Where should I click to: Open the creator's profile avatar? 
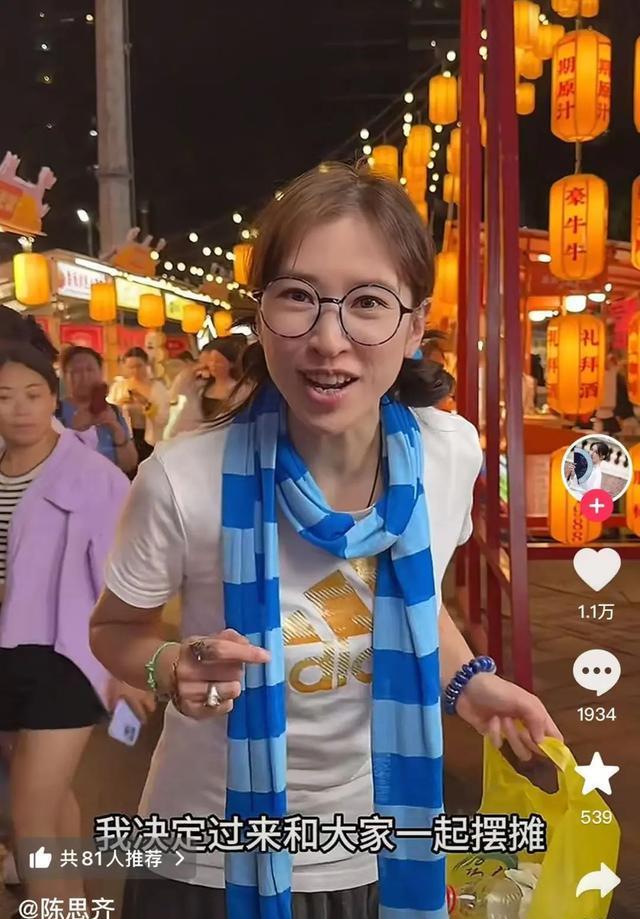click(596, 467)
